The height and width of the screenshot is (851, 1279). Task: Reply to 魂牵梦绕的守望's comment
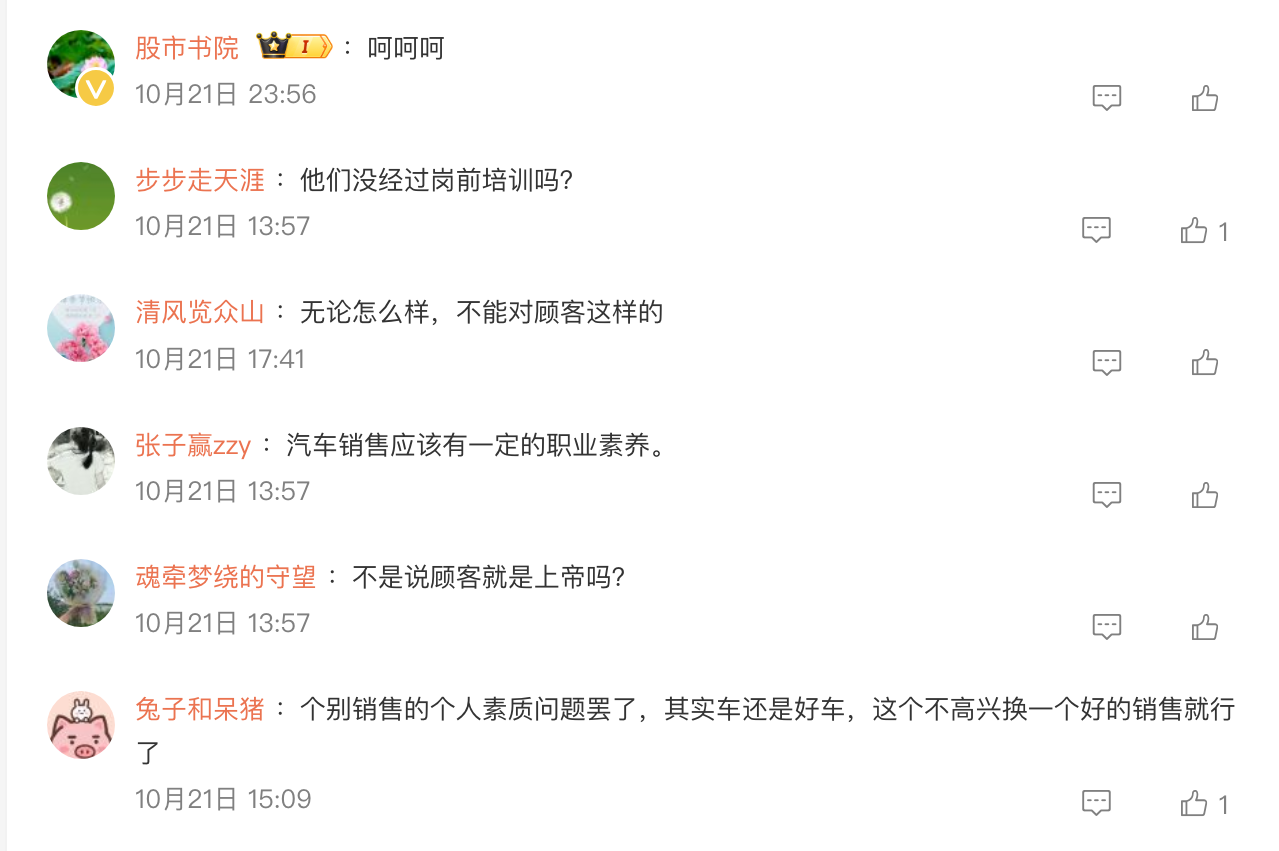click(1106, 627)
